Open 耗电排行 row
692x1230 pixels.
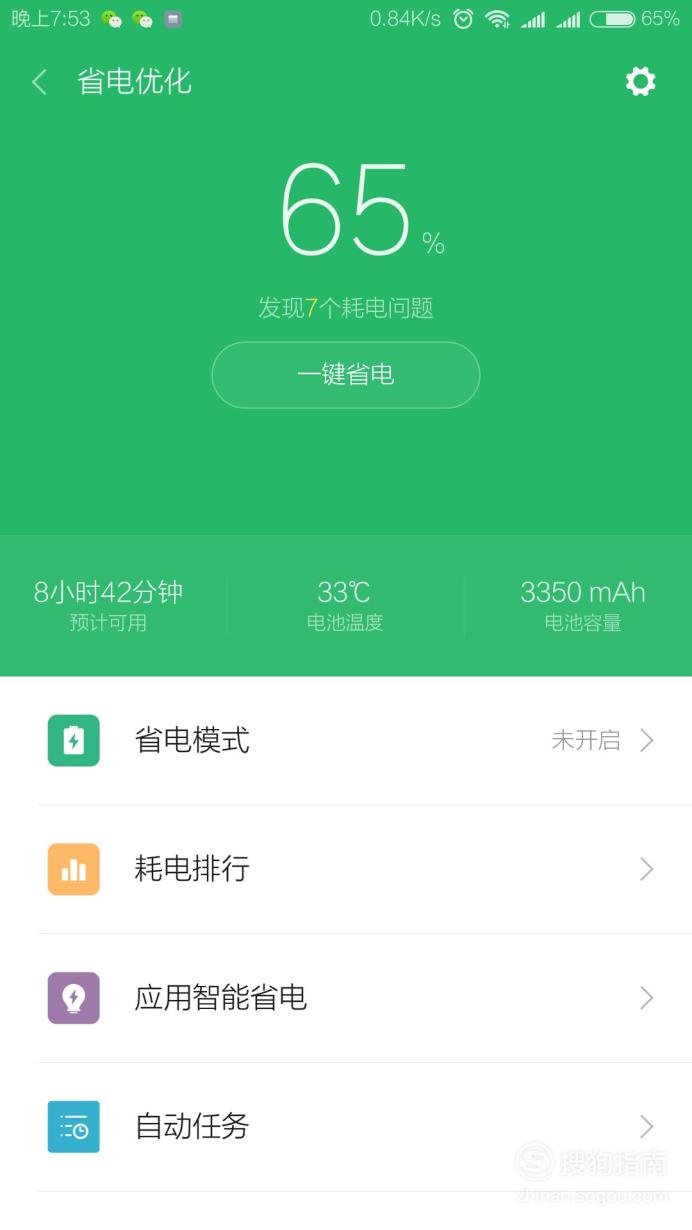346,869
